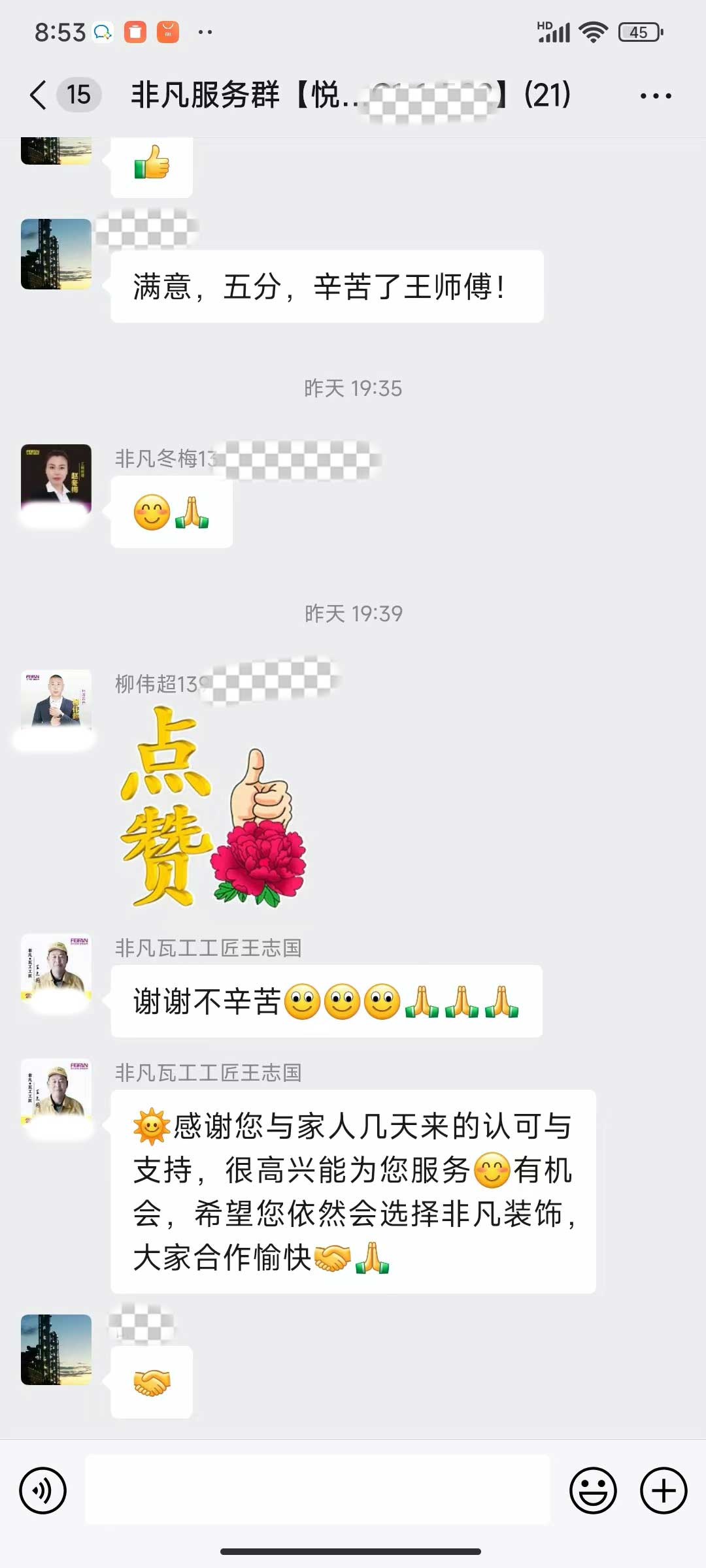Open 柳伟超's profile avatar

pos(56,704)
